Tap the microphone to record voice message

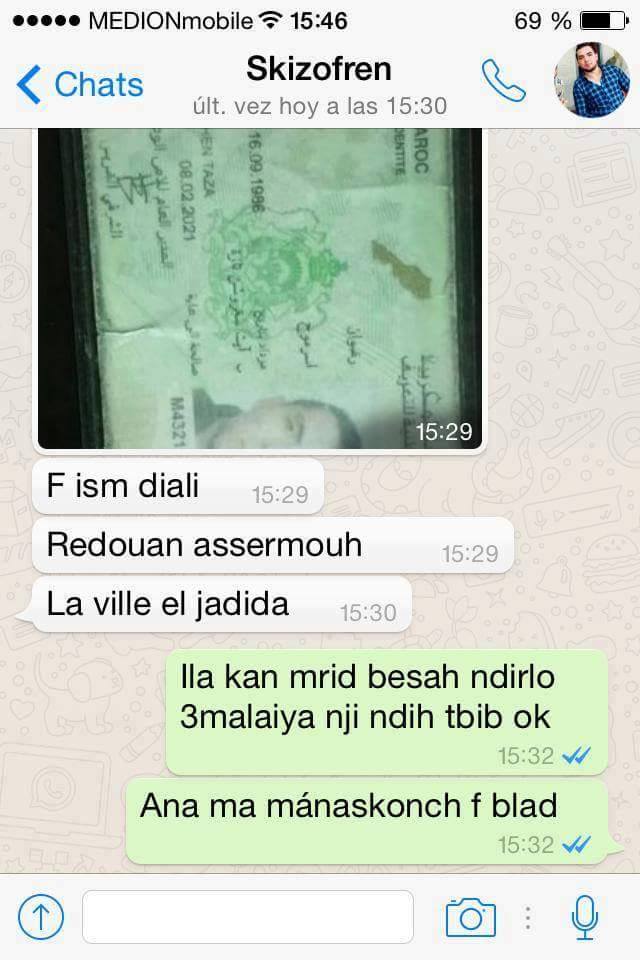584,916
